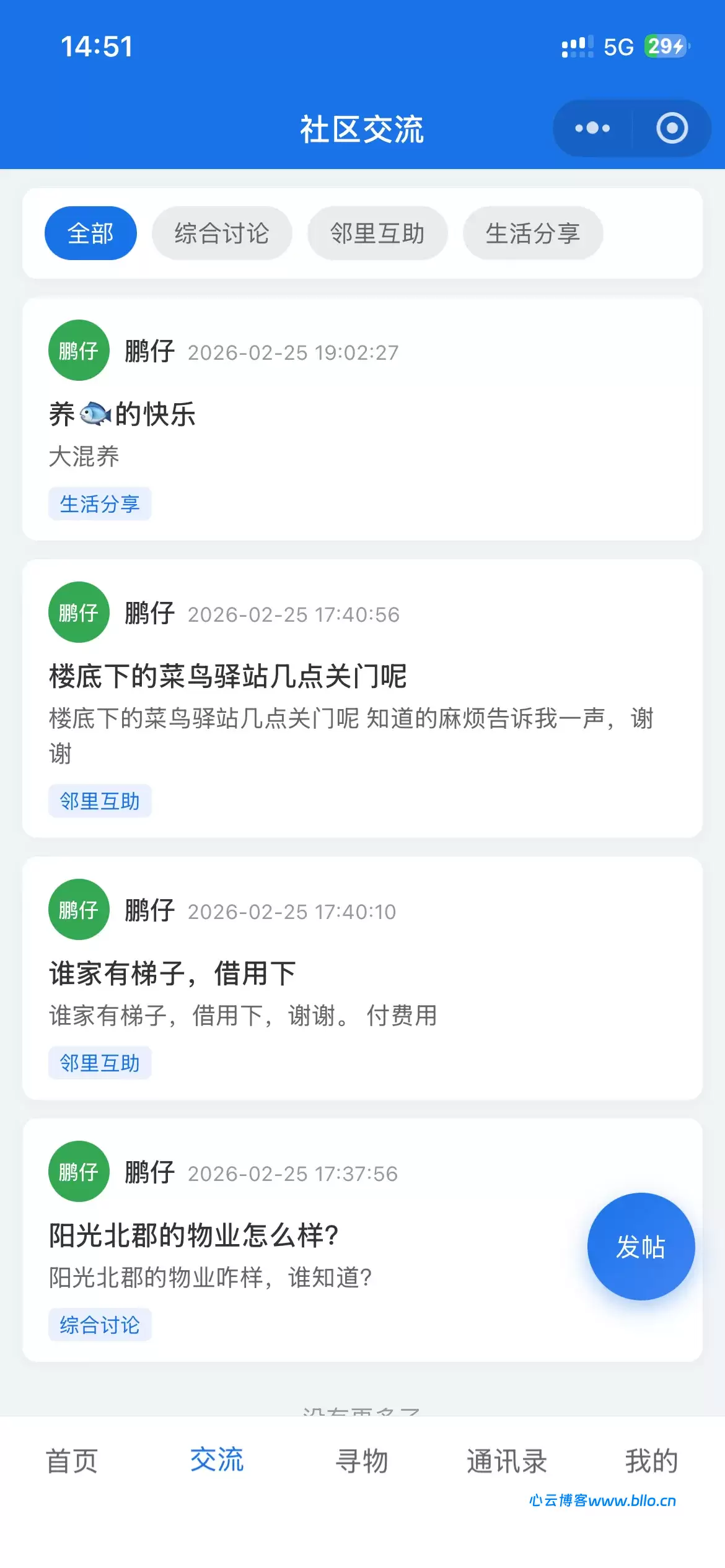Click the 生活分享 tag under the fish post
Viewport: 725px width, 1568px height.
tap(100, 503)
